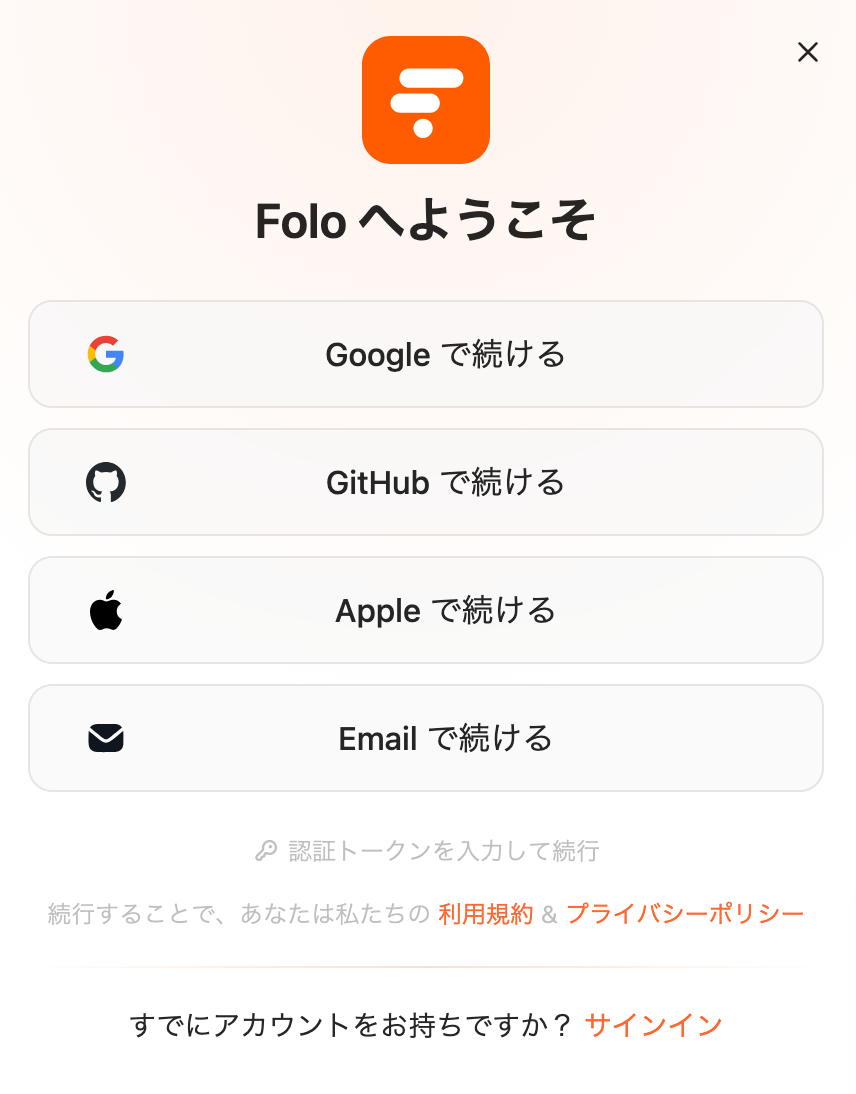Tap 認証トークンを入力して続行

pos(427,851)
